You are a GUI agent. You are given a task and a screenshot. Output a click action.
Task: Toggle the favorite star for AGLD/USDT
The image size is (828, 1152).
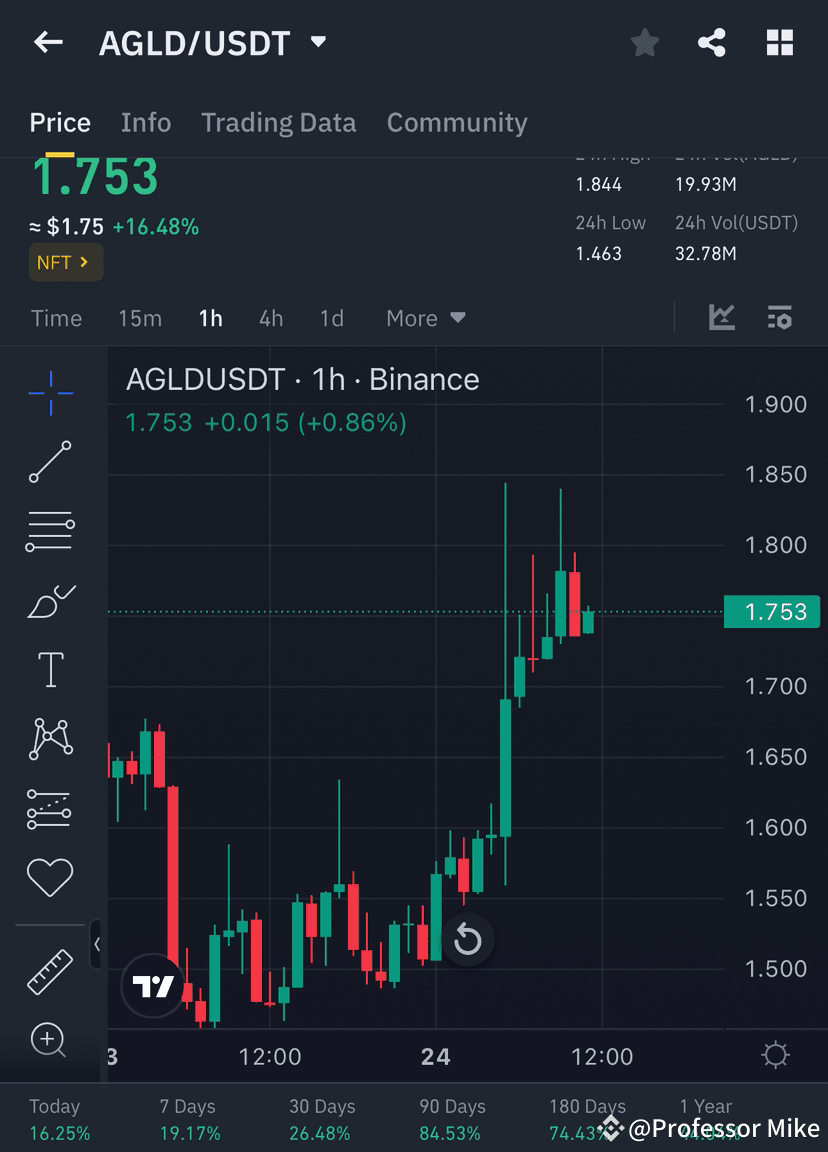(644, 42)
